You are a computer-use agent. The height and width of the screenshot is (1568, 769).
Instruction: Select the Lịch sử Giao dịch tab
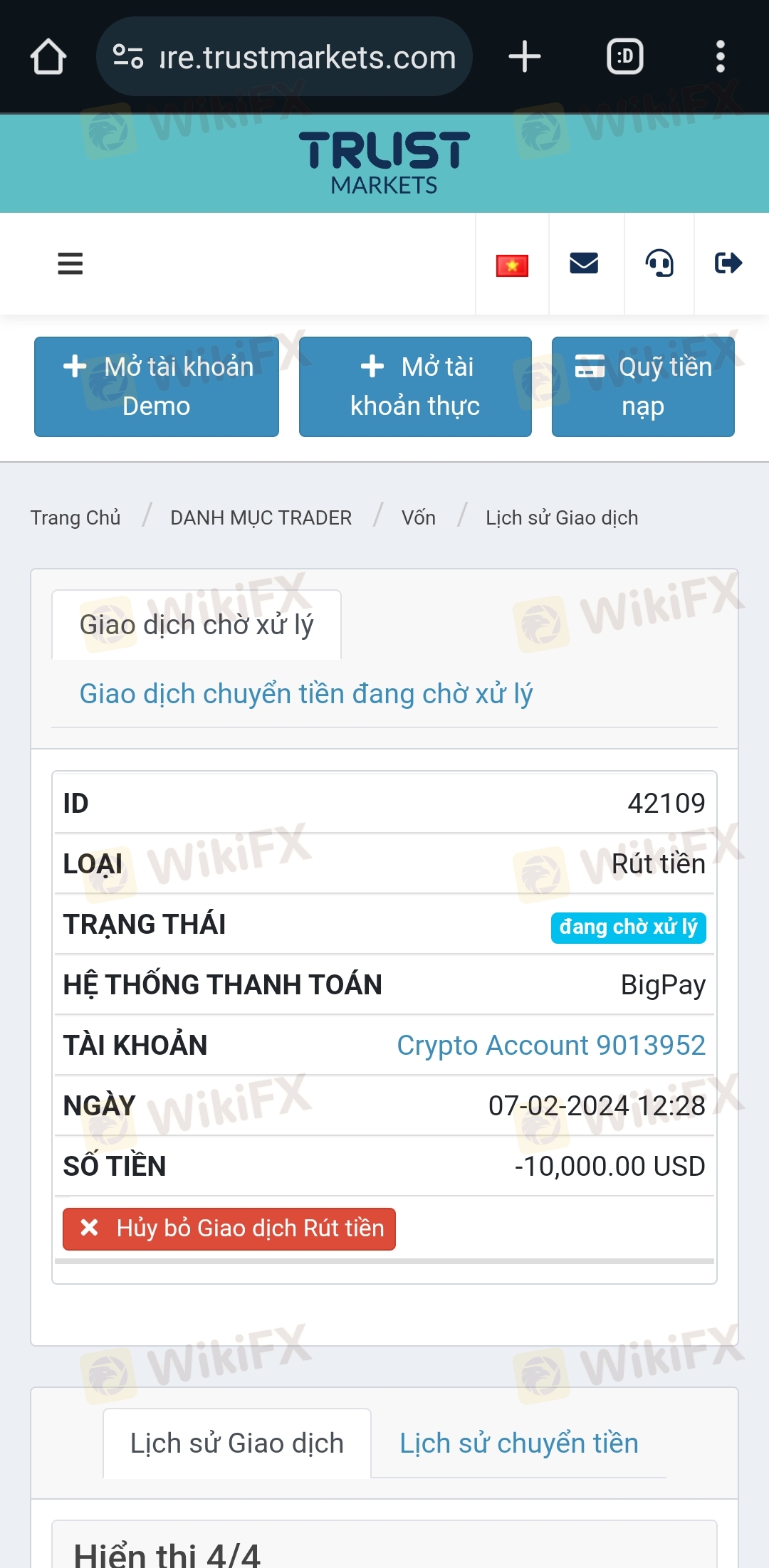pos(237,1443)
